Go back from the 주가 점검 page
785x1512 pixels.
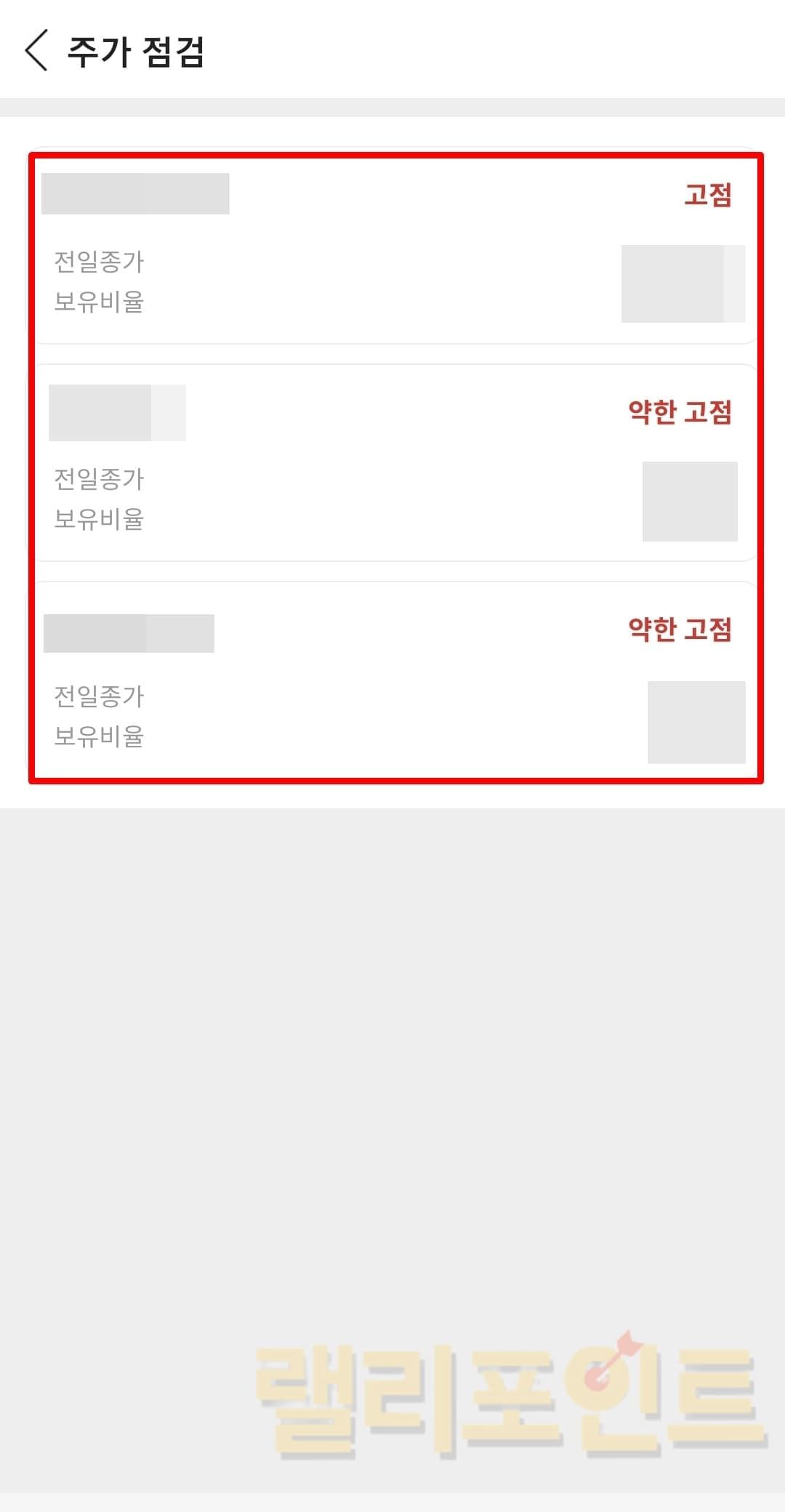(x=36, y=51)
